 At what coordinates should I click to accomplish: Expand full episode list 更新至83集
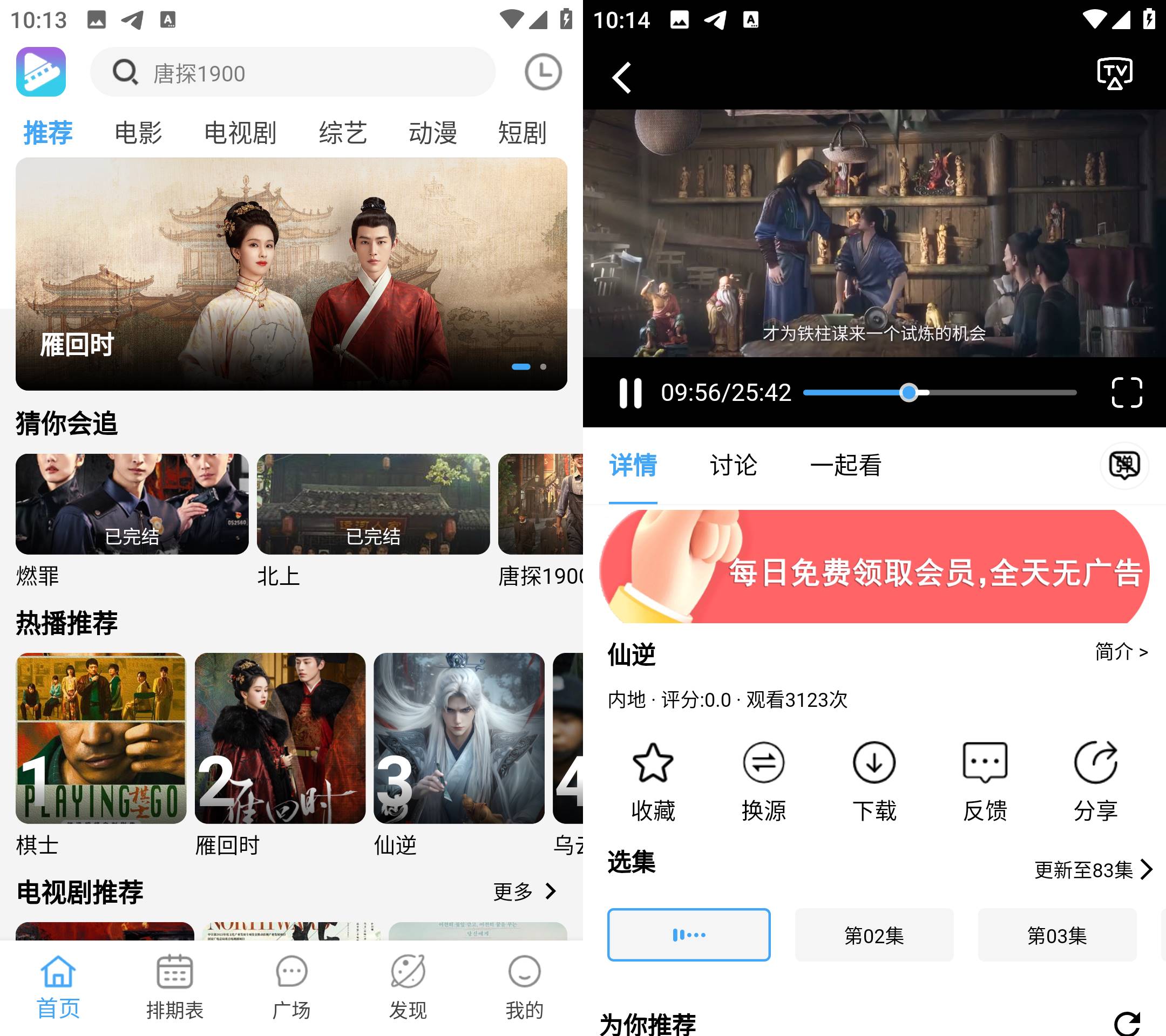pos(1093,869)
